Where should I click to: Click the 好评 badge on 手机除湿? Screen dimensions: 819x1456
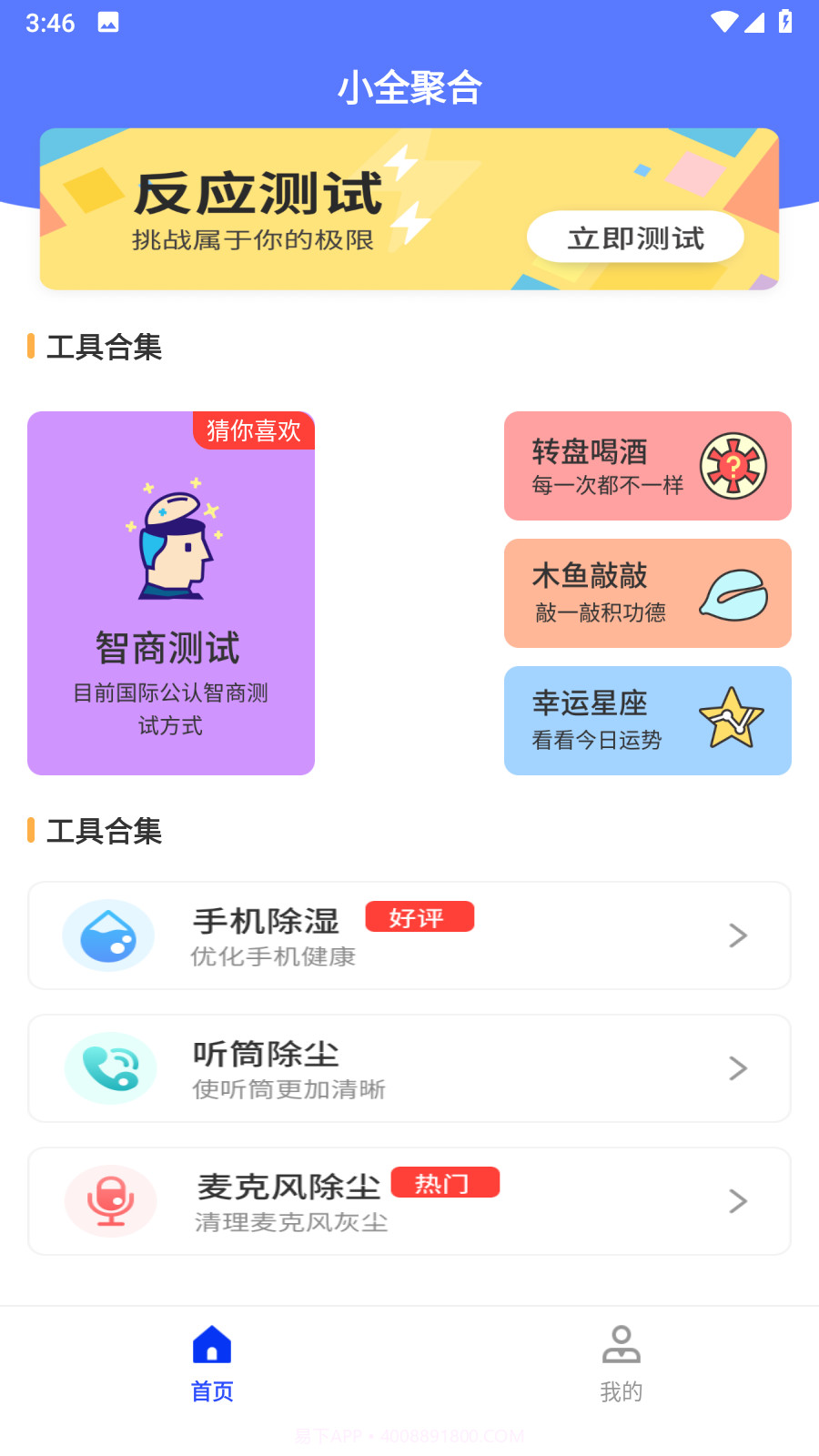(420, 917)
